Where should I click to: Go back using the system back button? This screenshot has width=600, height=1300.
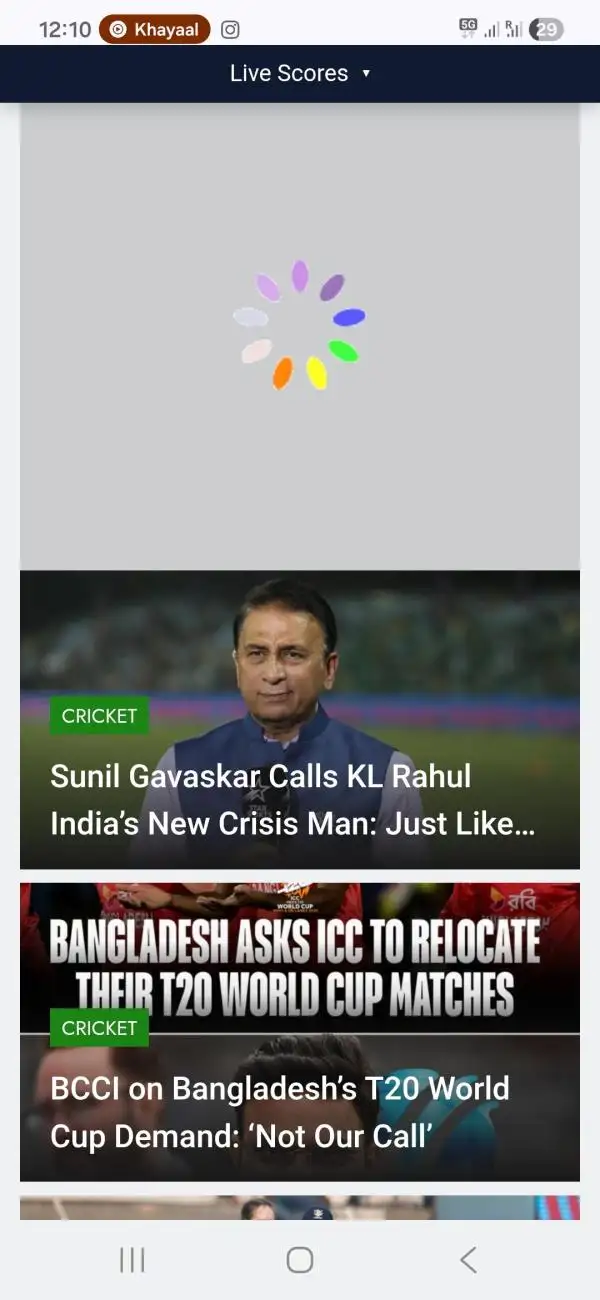click(468, 1260)
